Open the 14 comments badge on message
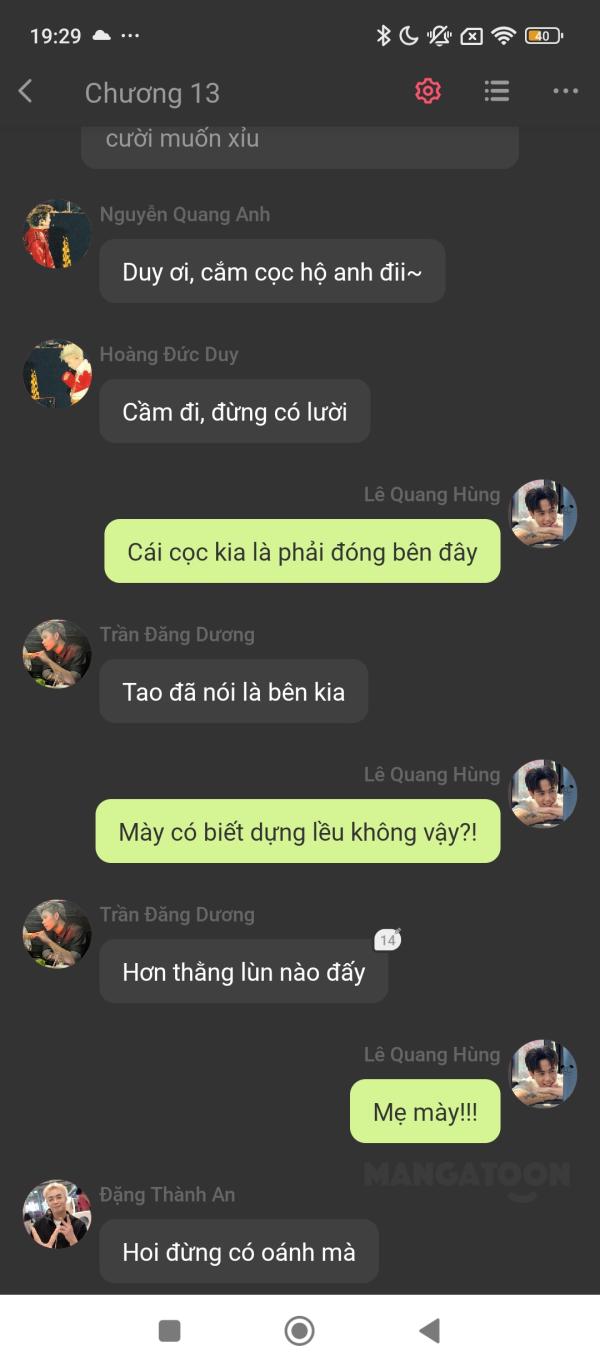The image size is (600, 1367). [x=388, y=940]
